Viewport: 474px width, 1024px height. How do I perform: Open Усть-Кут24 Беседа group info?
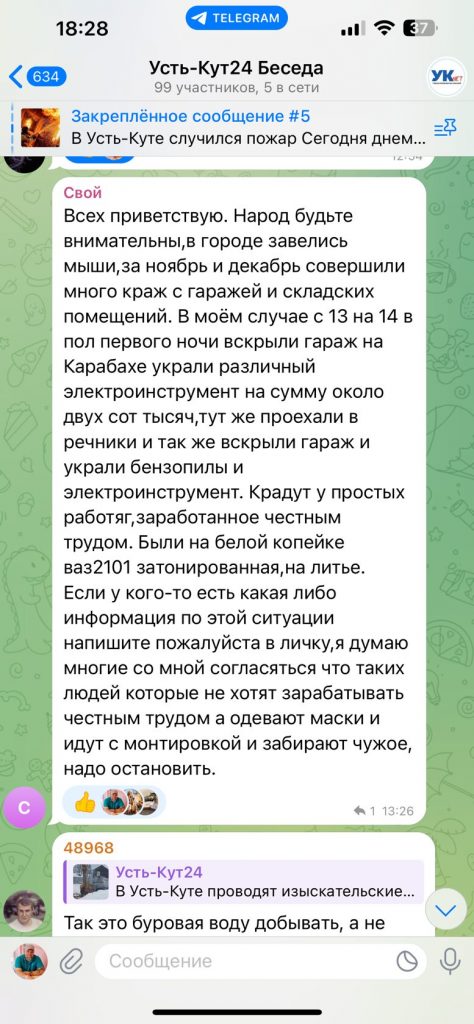coord(236,76)
